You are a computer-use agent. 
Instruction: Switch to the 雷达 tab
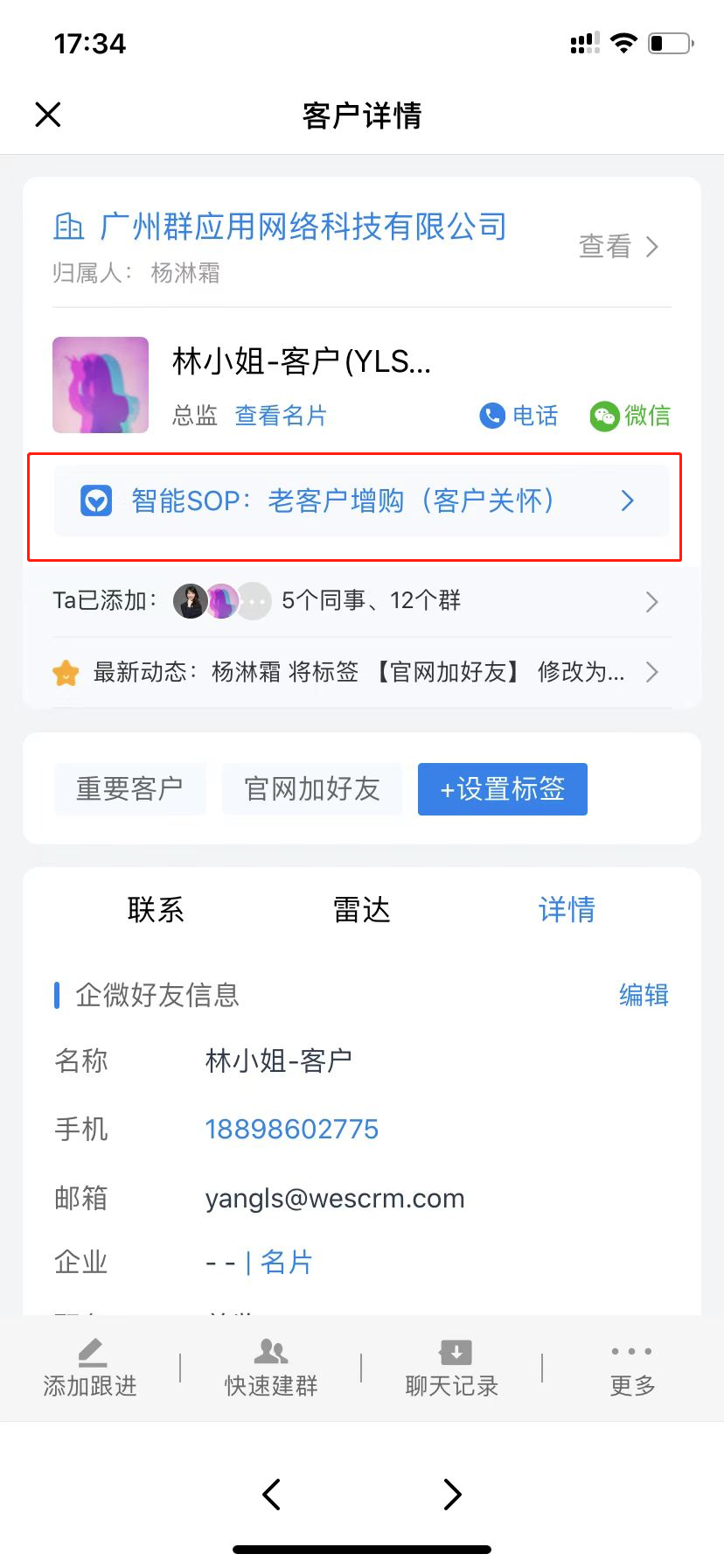(361, 910)
